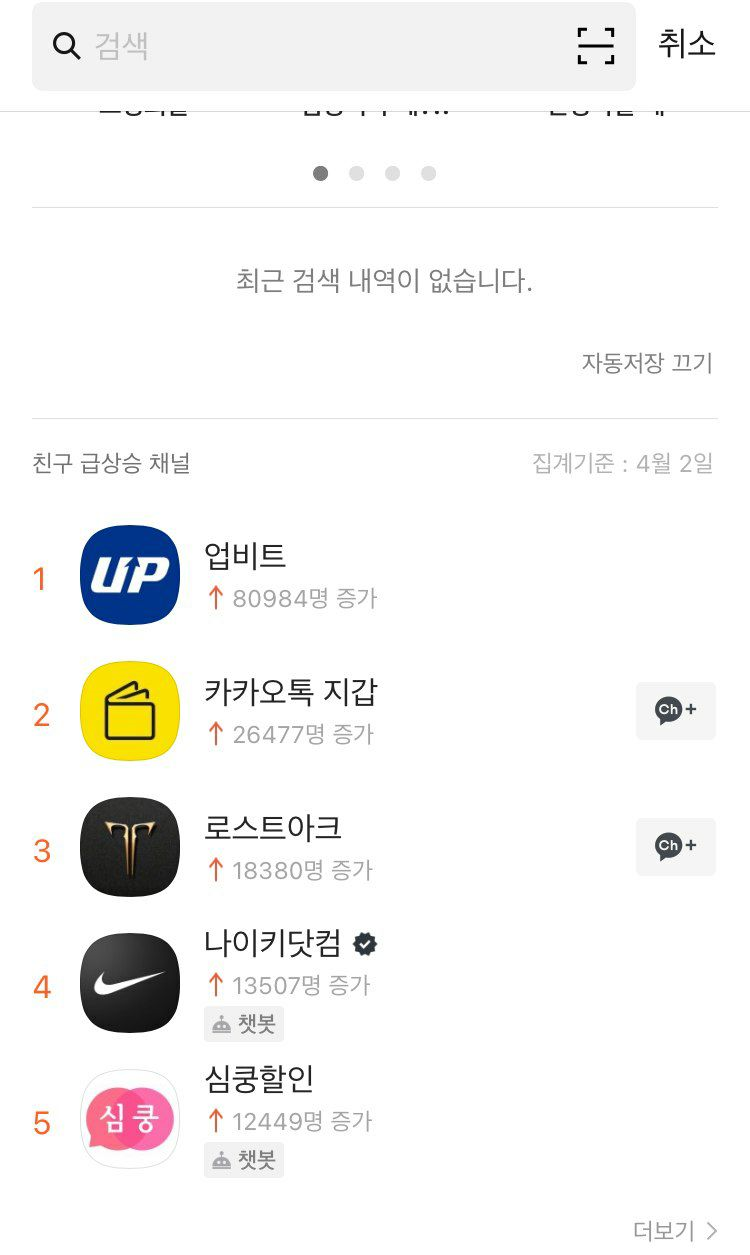Disable autosave with 자동저장 끄기
The height and width of the screenshot is (1255, 750).
(649, 363)
